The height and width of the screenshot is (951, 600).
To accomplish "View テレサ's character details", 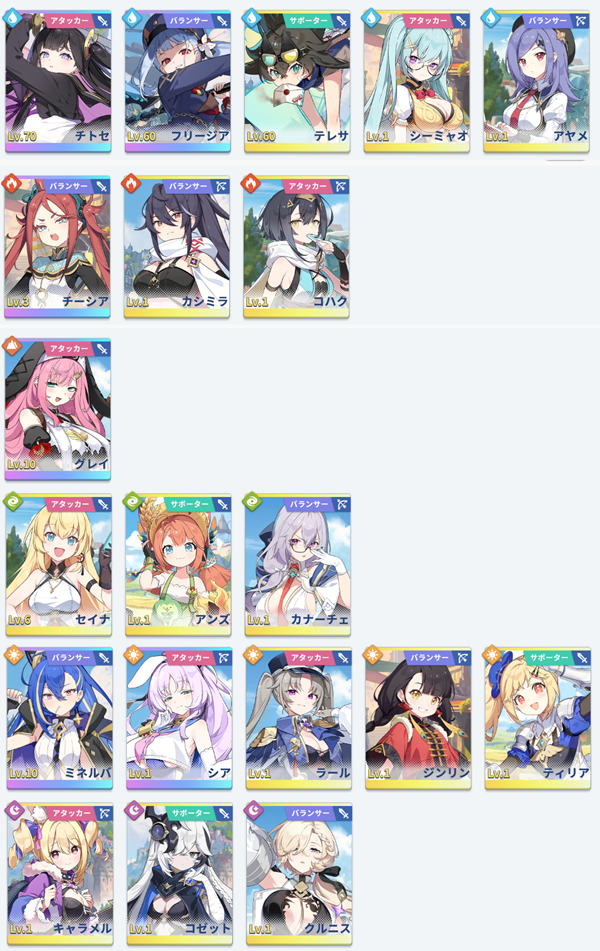I will 297,81.
